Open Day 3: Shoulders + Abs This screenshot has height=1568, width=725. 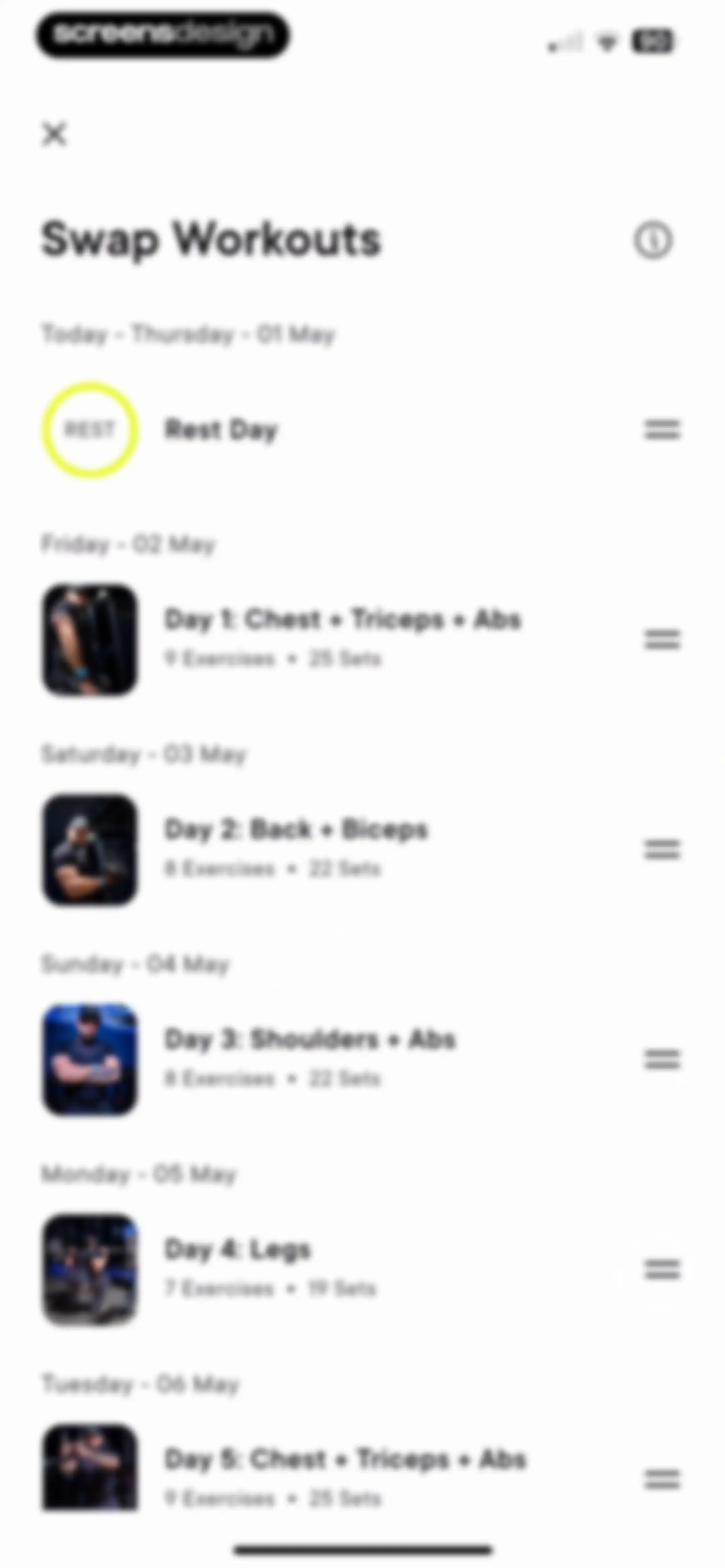(x=361, y=1059)
